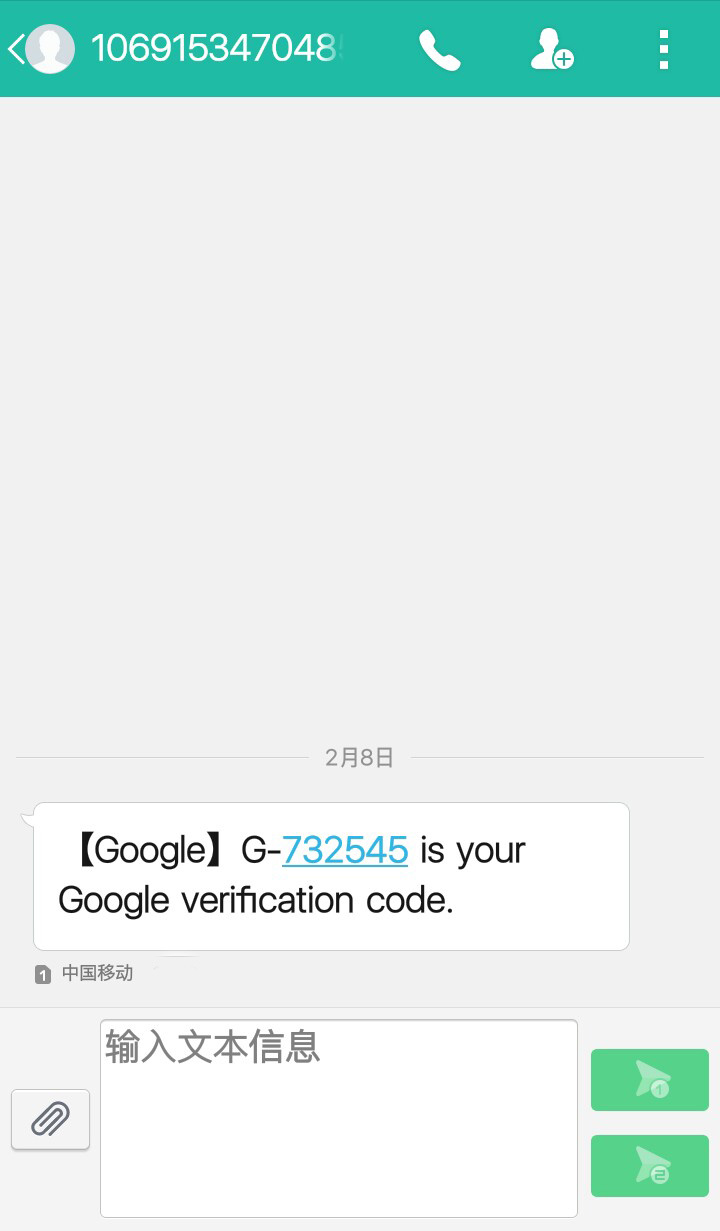Focus the text message input field
Screen dimensions: 720x1231
pos(339,1118)
